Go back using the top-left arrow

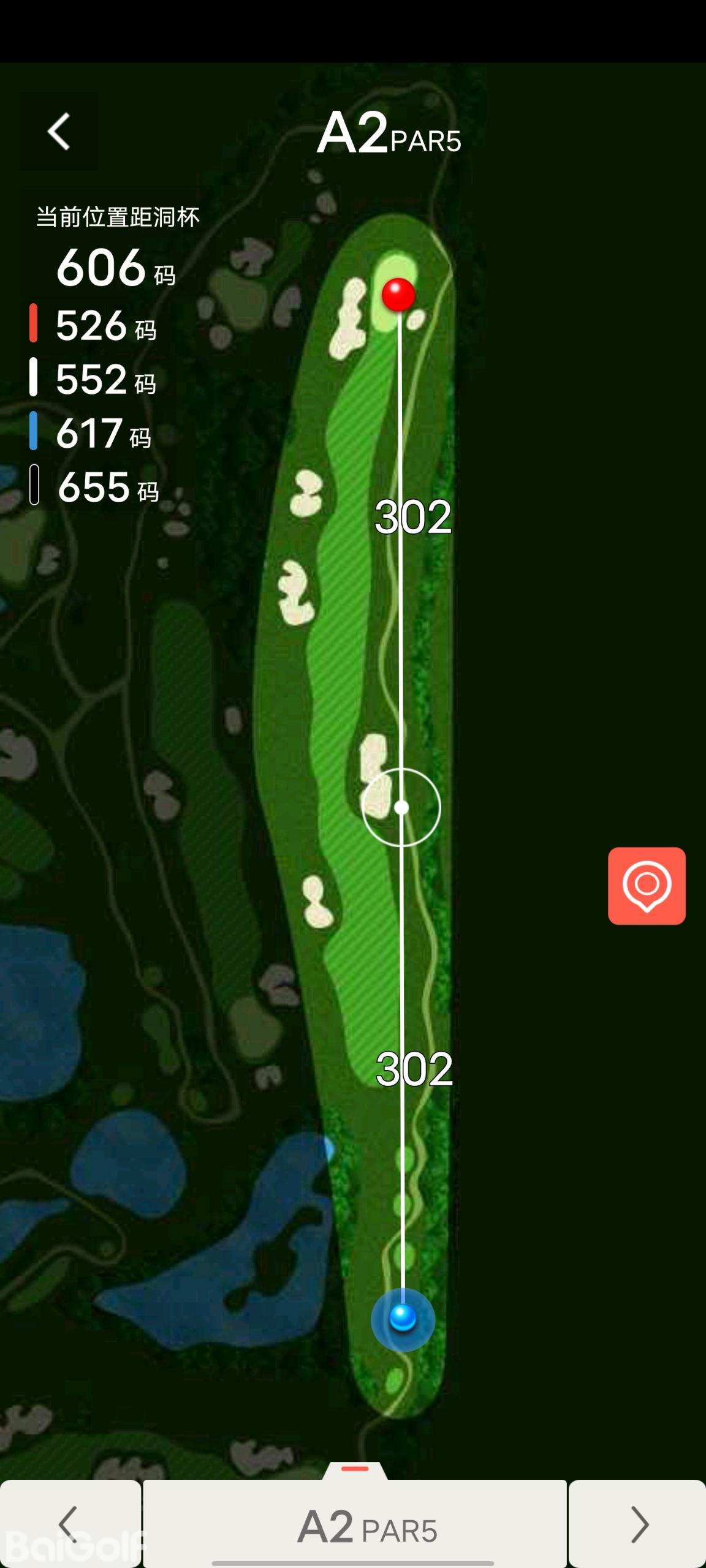coord(59,132)
